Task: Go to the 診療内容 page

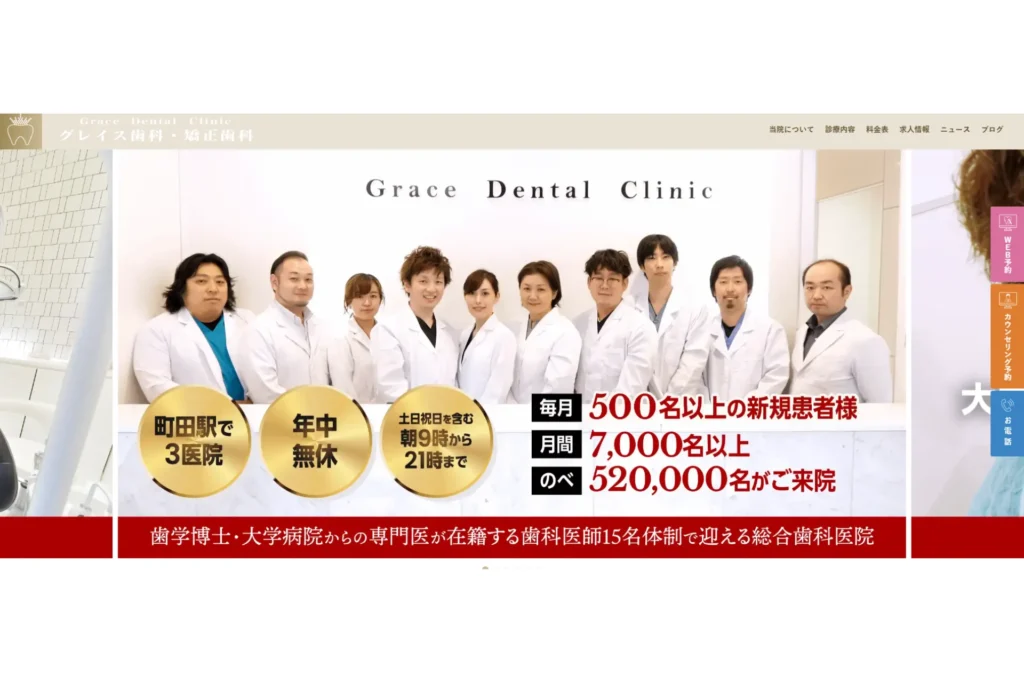Action: (x=840, y=130)
